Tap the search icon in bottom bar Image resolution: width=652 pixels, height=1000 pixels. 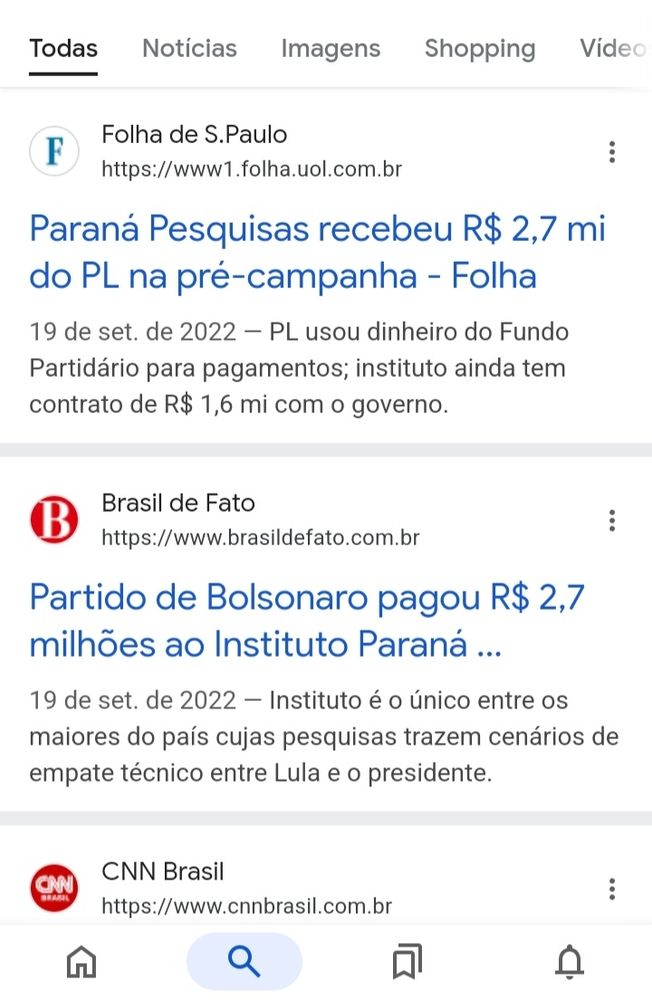(244, 962)
